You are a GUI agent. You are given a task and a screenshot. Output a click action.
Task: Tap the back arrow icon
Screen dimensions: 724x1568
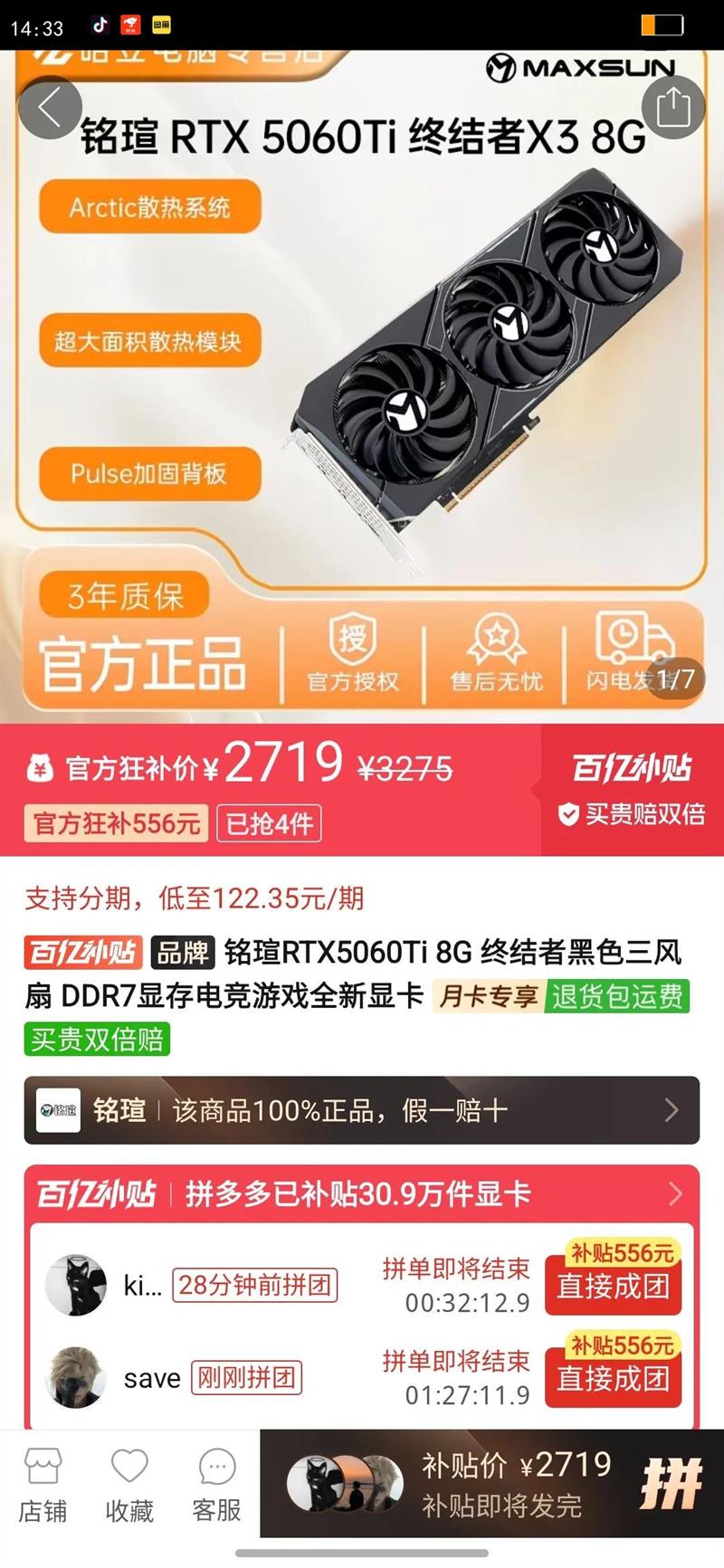tap(49, 106)
